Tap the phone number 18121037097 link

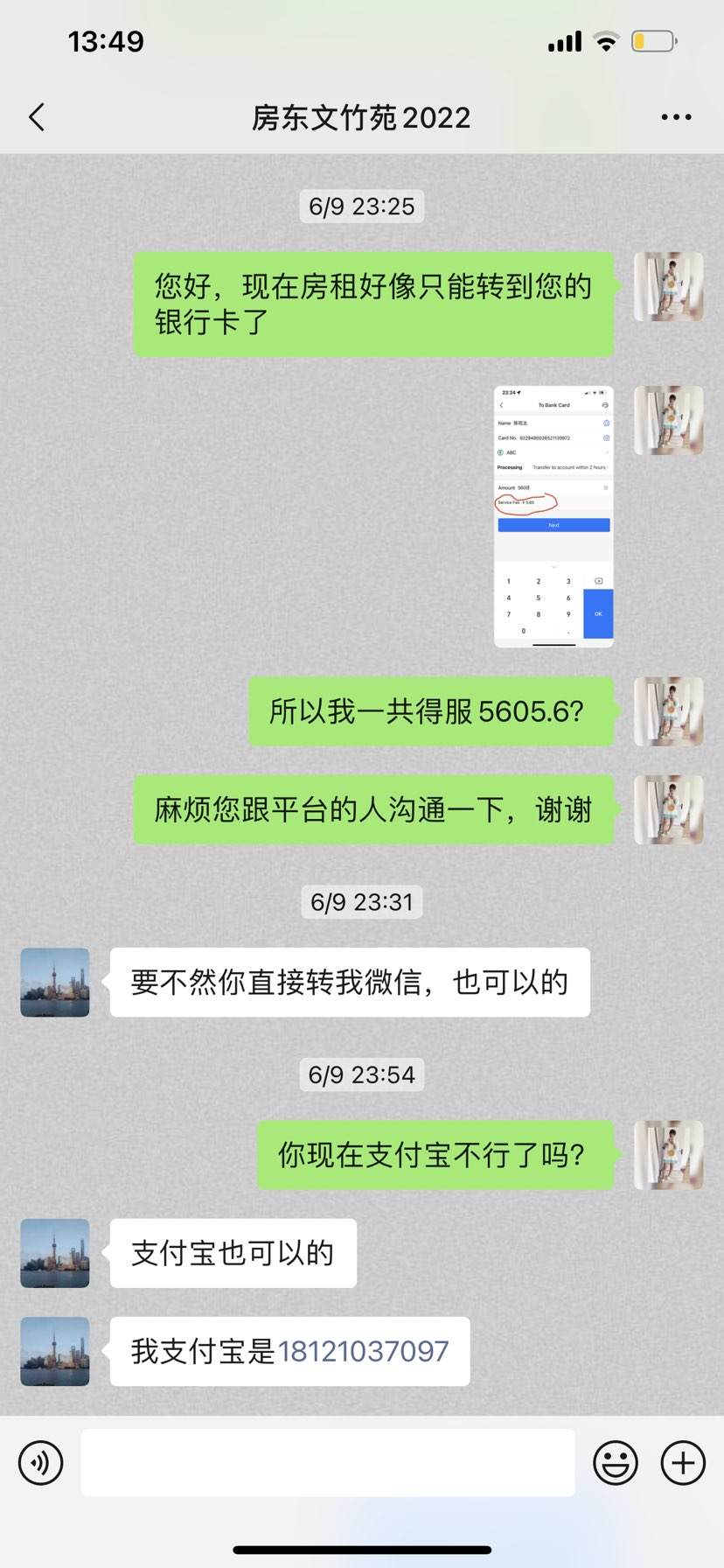coord(363,1352)
